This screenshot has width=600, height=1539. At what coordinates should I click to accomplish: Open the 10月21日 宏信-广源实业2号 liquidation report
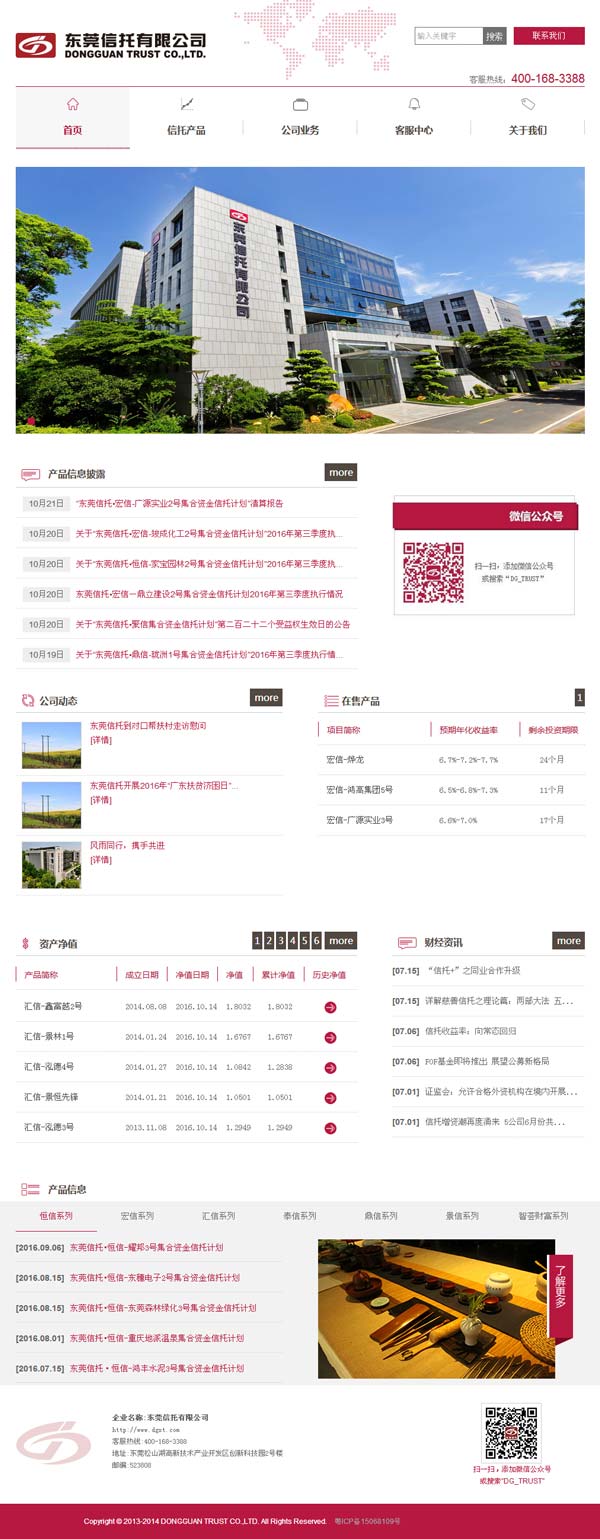(x=180, y=504)
